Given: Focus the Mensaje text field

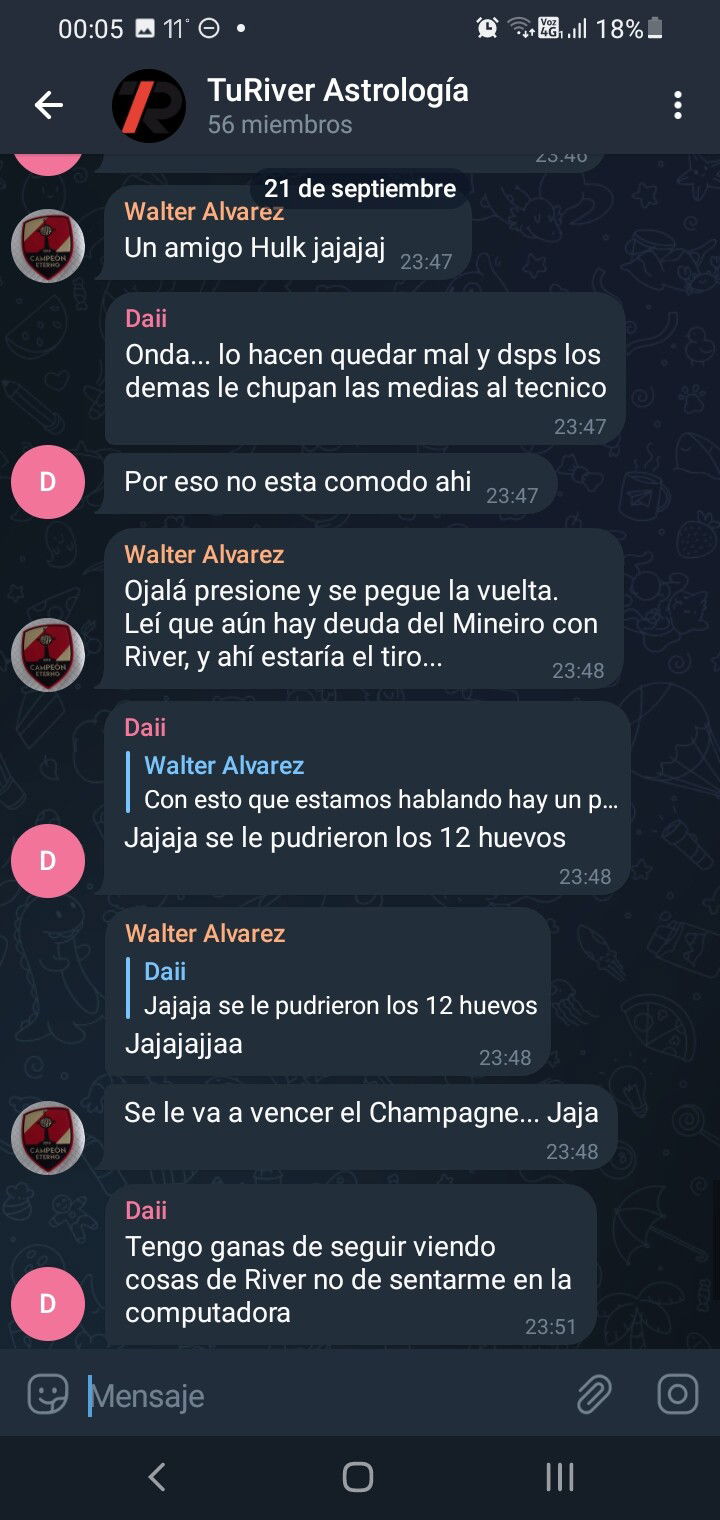Looking at the screenshot, I should [326, 1395].
